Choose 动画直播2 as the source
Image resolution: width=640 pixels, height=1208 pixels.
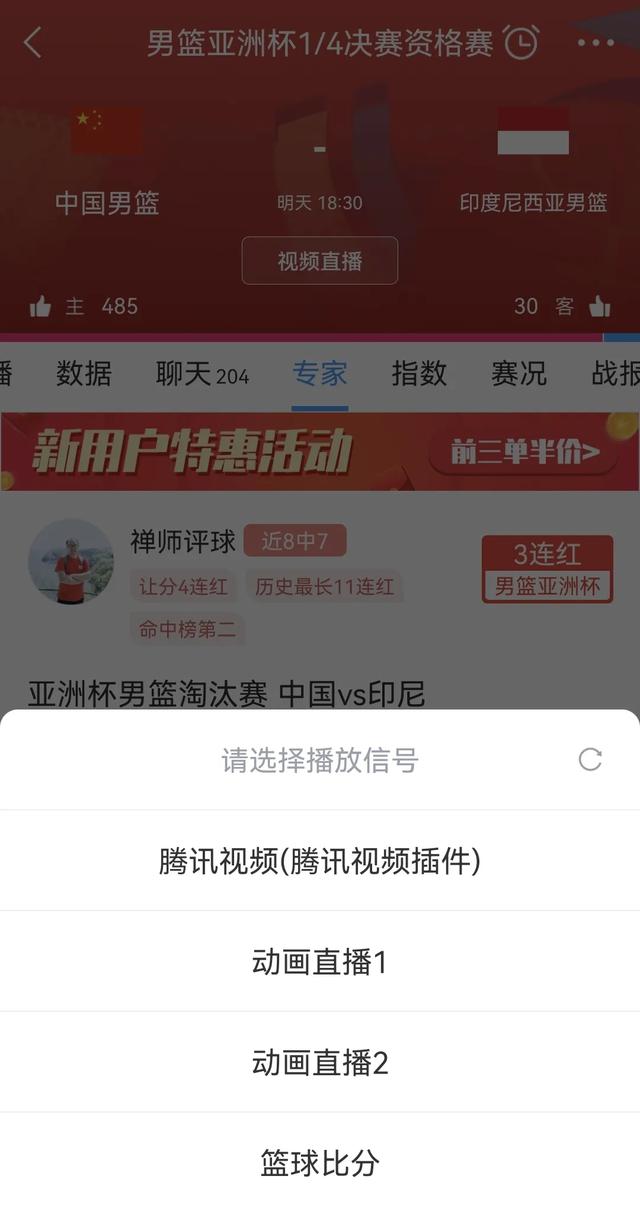[x=320, y=1062]
